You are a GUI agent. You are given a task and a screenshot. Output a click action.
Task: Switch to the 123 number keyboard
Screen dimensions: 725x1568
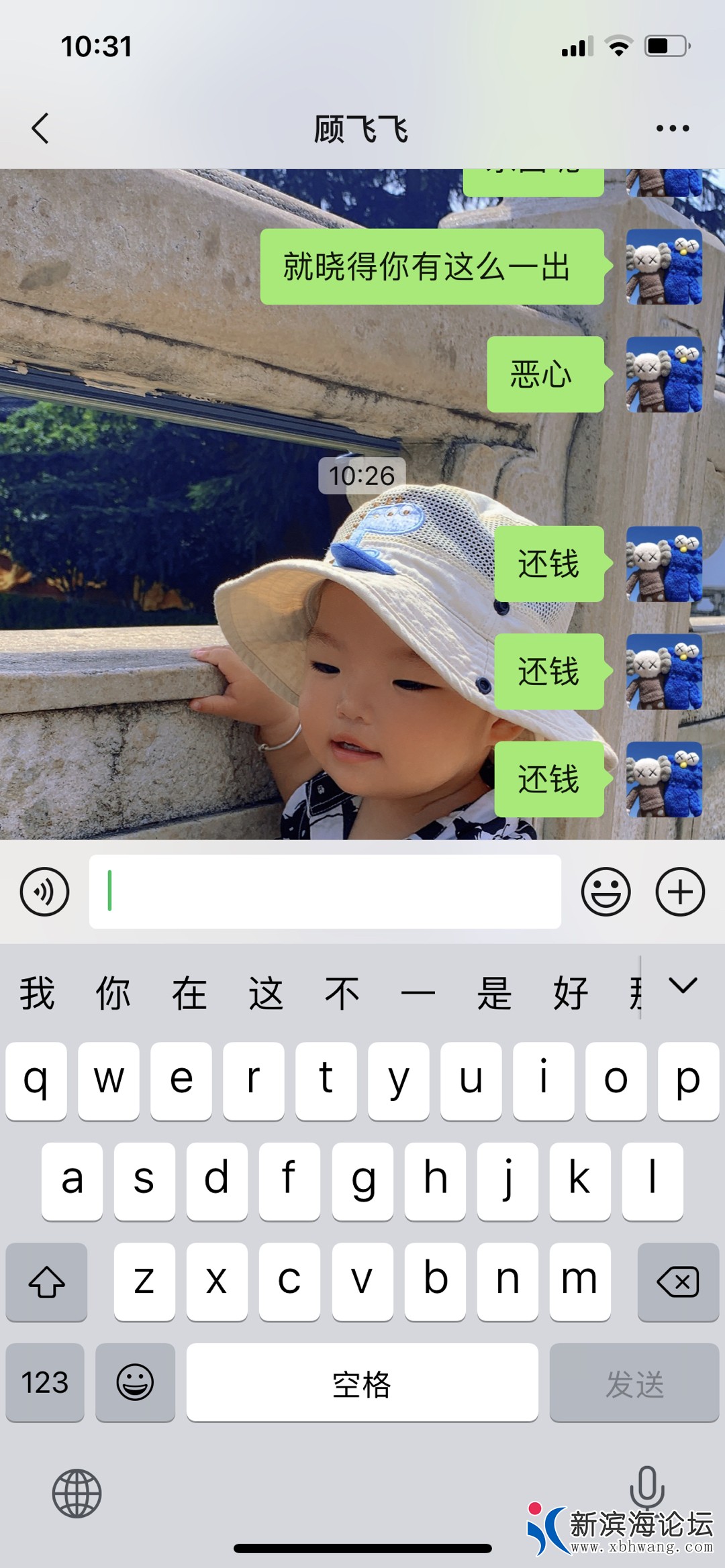(45, 1382)
